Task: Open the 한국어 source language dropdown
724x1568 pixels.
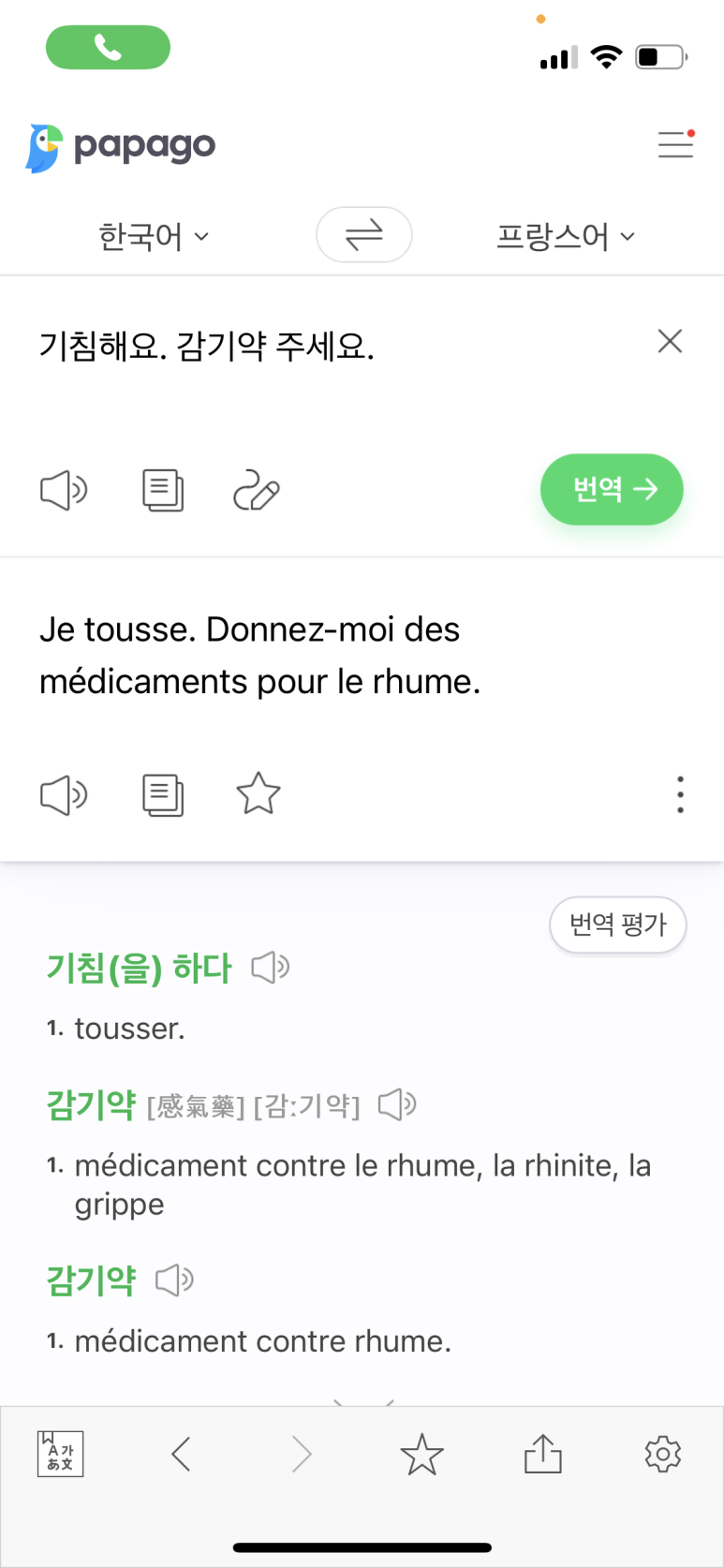Action: (x=154, y=236)
